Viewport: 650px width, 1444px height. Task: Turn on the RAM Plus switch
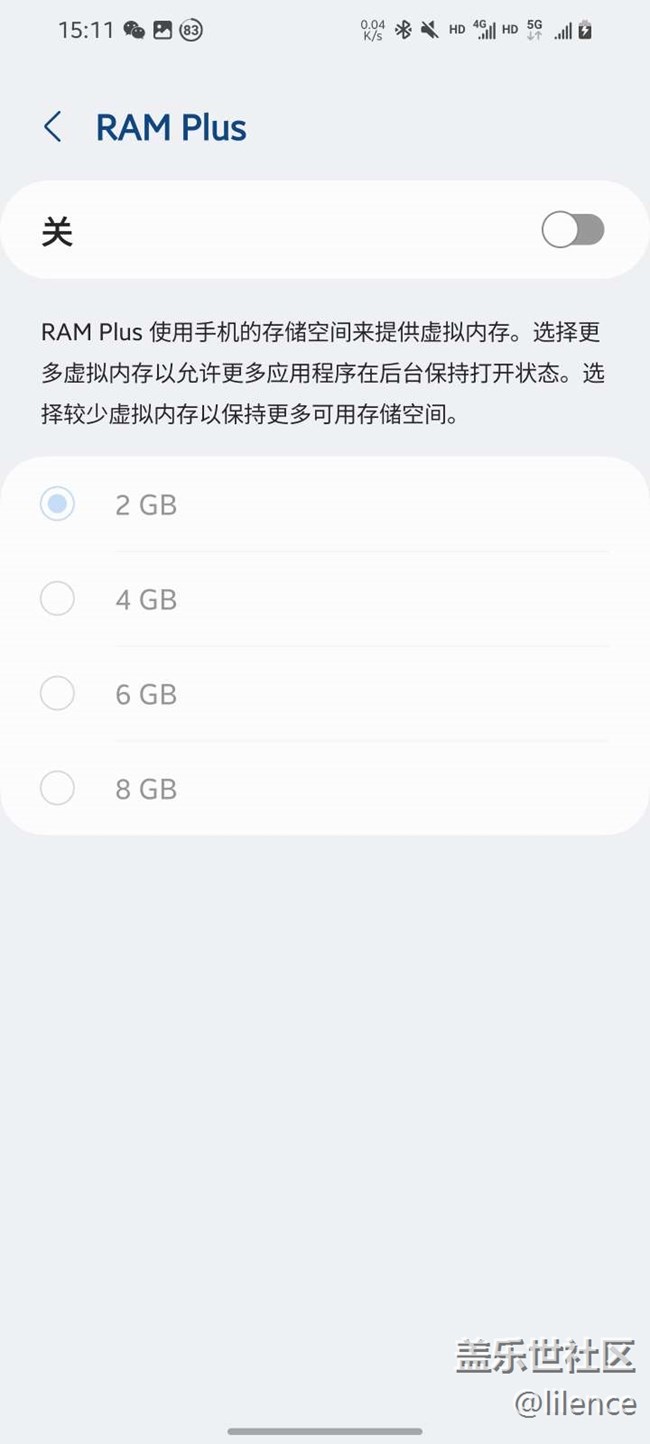[572, 231]
